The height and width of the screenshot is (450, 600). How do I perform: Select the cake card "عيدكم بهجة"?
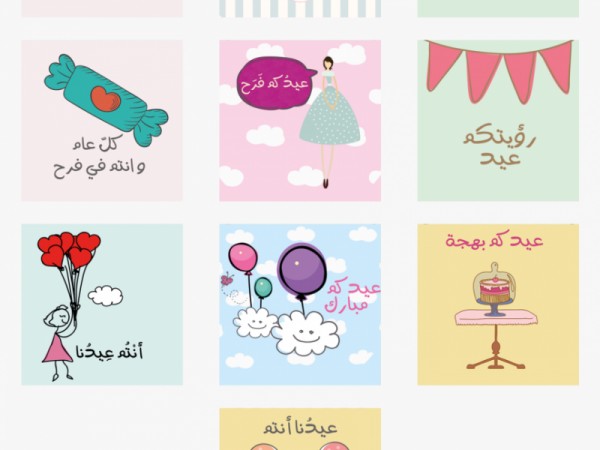tap(498, 304)
